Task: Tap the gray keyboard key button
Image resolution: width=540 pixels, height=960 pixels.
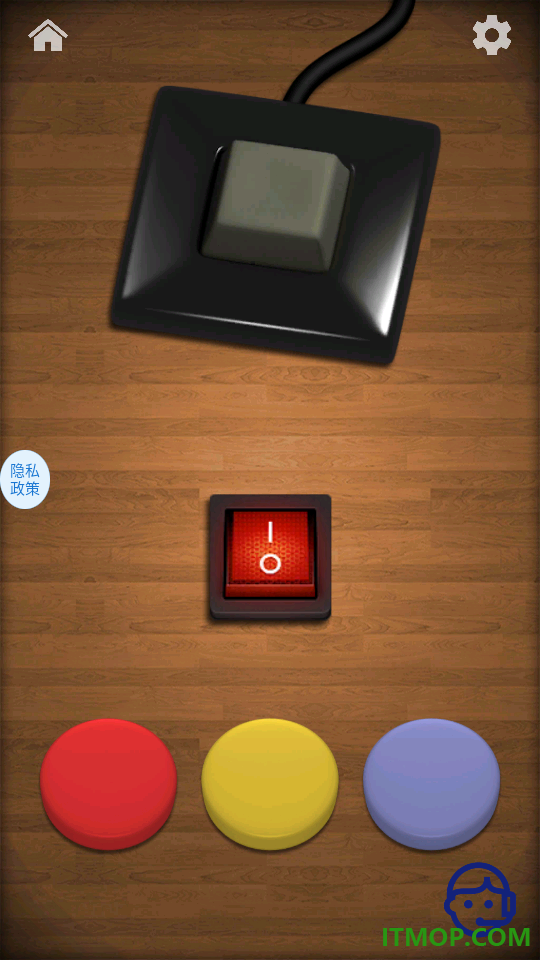Action: 277,206
